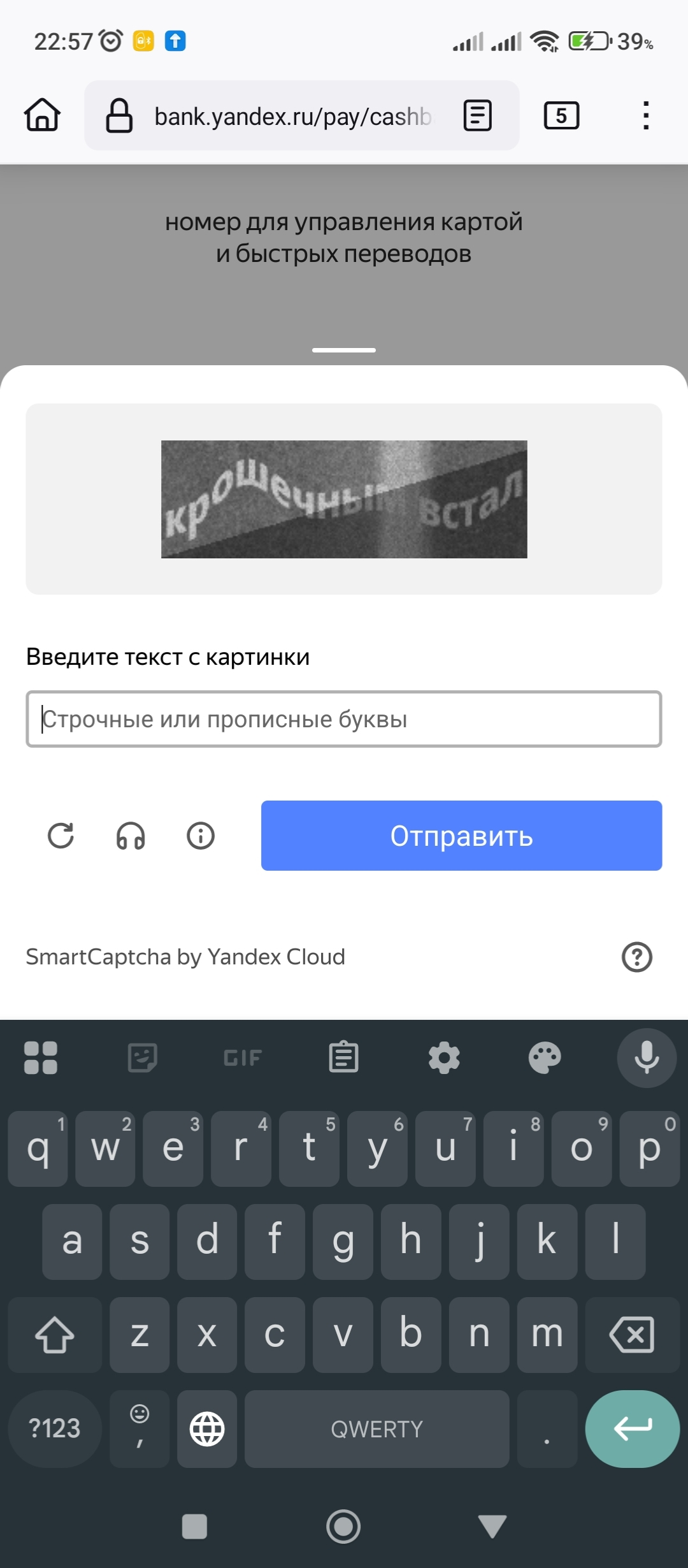Viewport: 688px width, 1568px height.
Task: Refresh the captcha image
Action: (x=61, y=836)
